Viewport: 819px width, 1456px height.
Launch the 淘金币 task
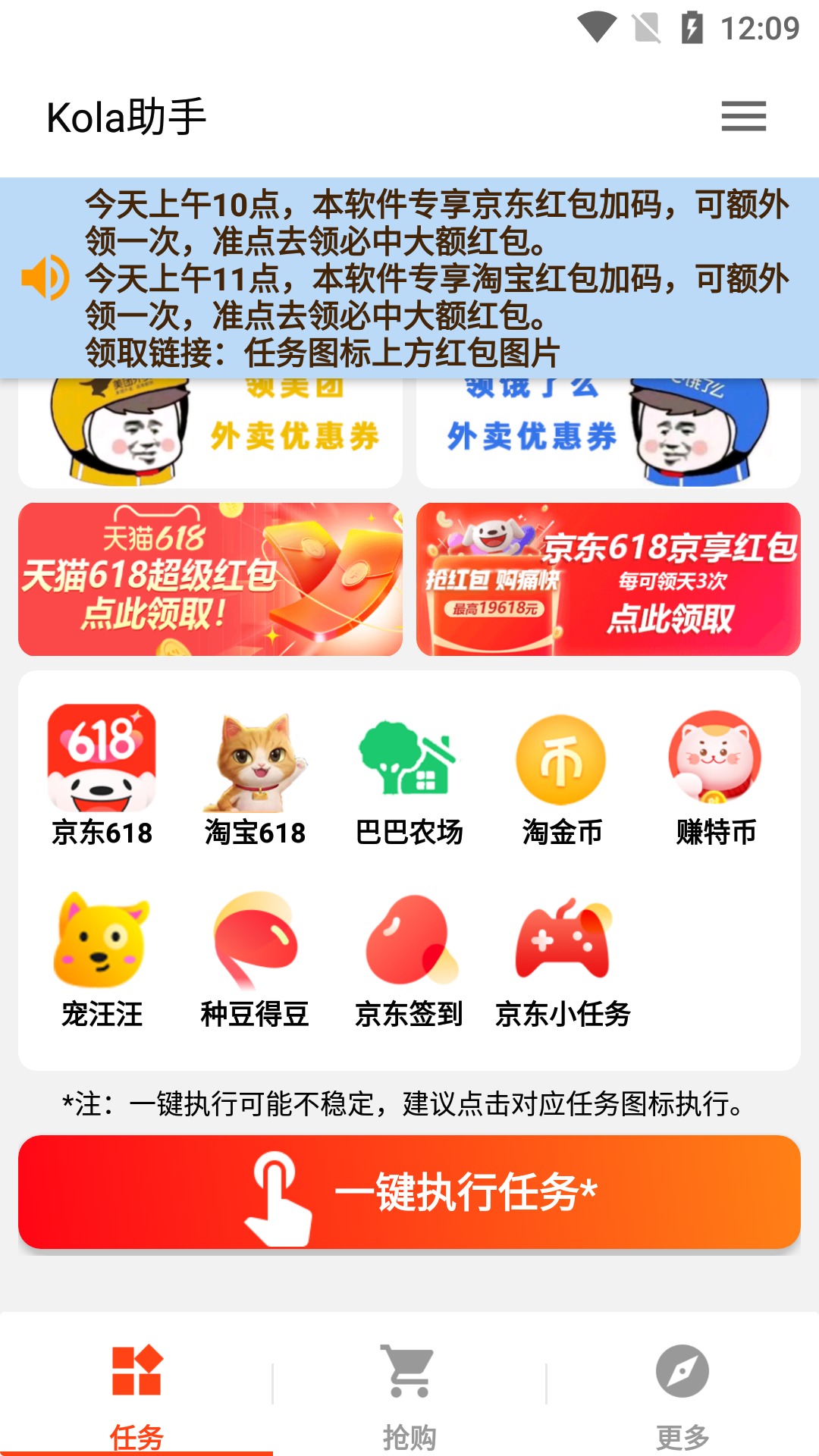click(x=562, y=775)
